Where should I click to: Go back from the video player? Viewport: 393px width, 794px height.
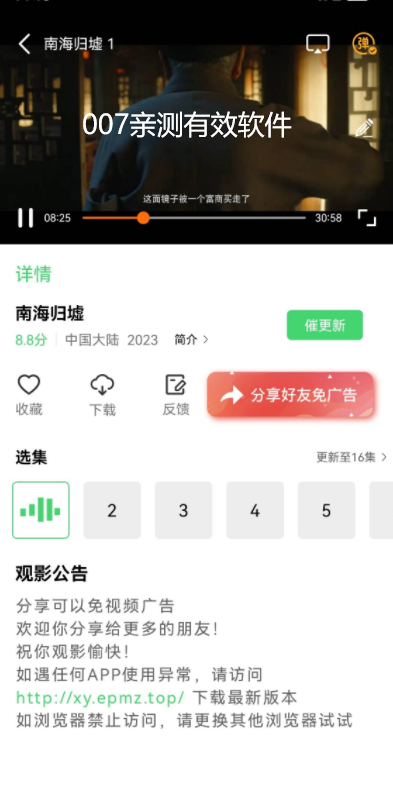(x=24, y=44)
